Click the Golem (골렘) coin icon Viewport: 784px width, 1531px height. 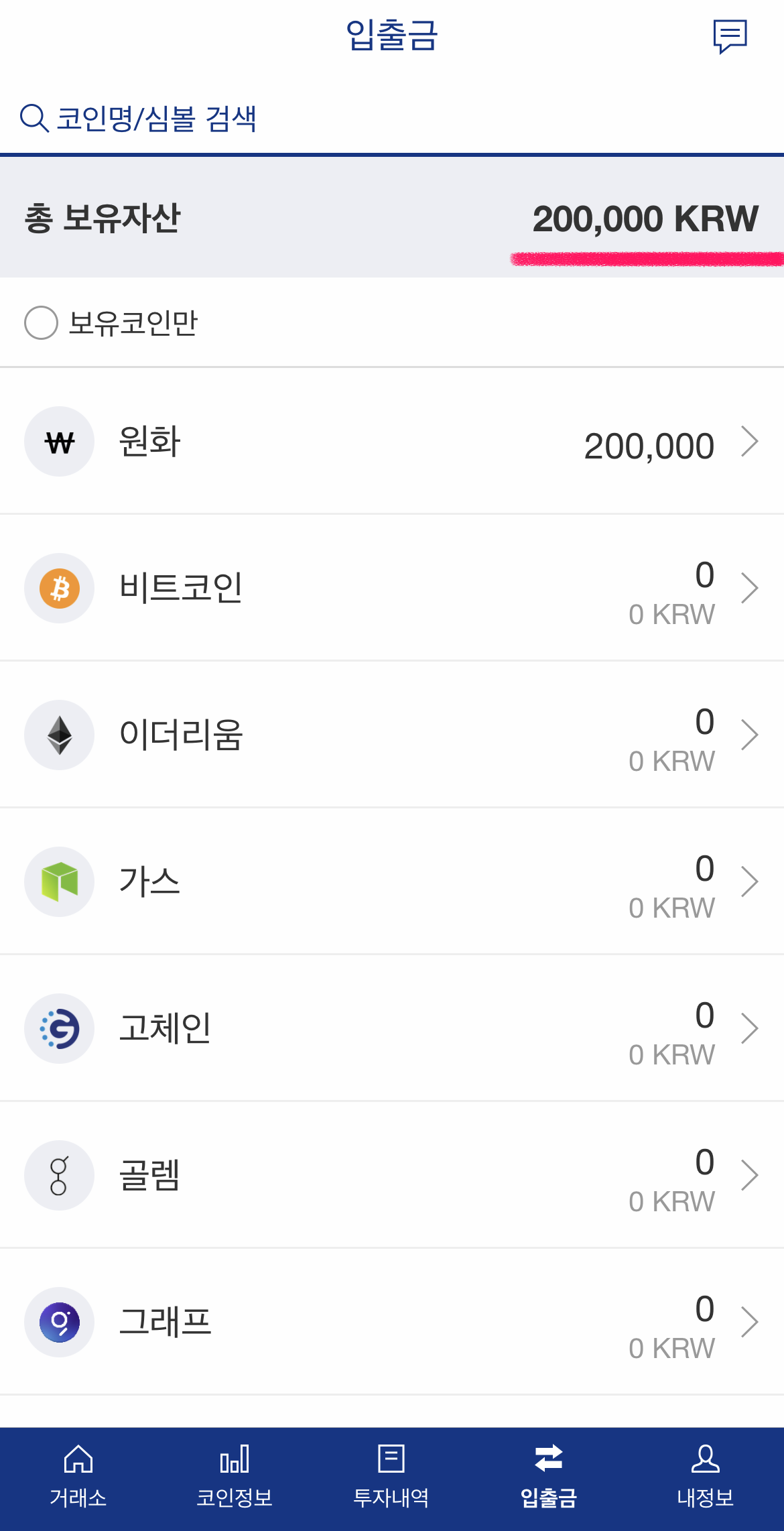pos(59,1176)
